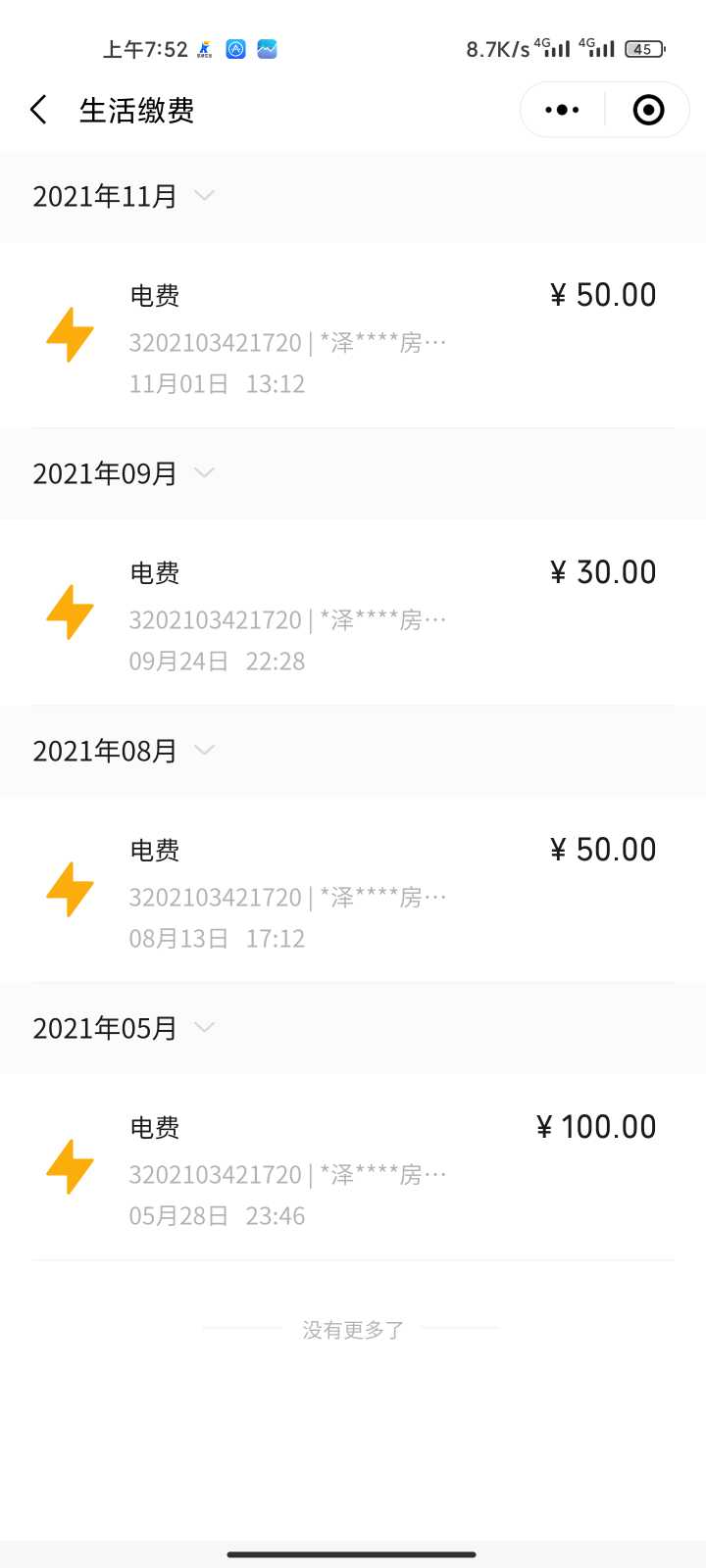
Task: Open the 05月28日 ¥100.00 electricity payment
Action: click(x=353, y=1168)
